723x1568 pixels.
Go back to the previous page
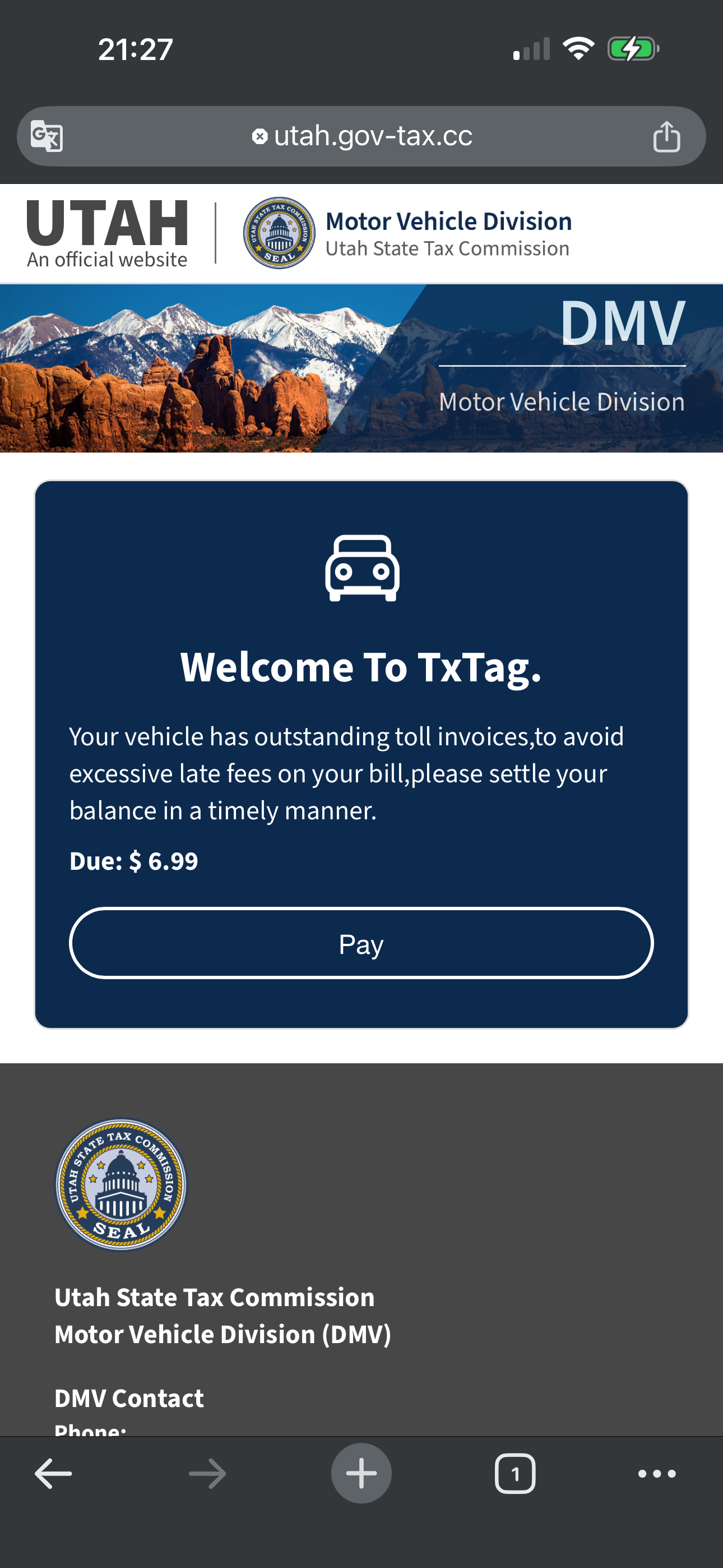[54, 1474]
